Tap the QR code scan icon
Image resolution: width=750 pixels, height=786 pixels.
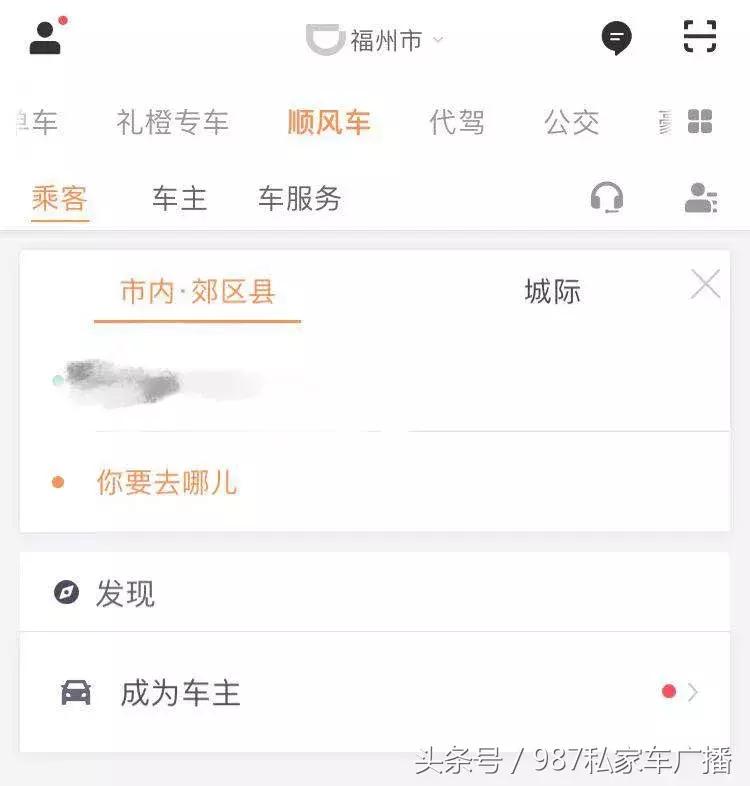pos(702,38)
